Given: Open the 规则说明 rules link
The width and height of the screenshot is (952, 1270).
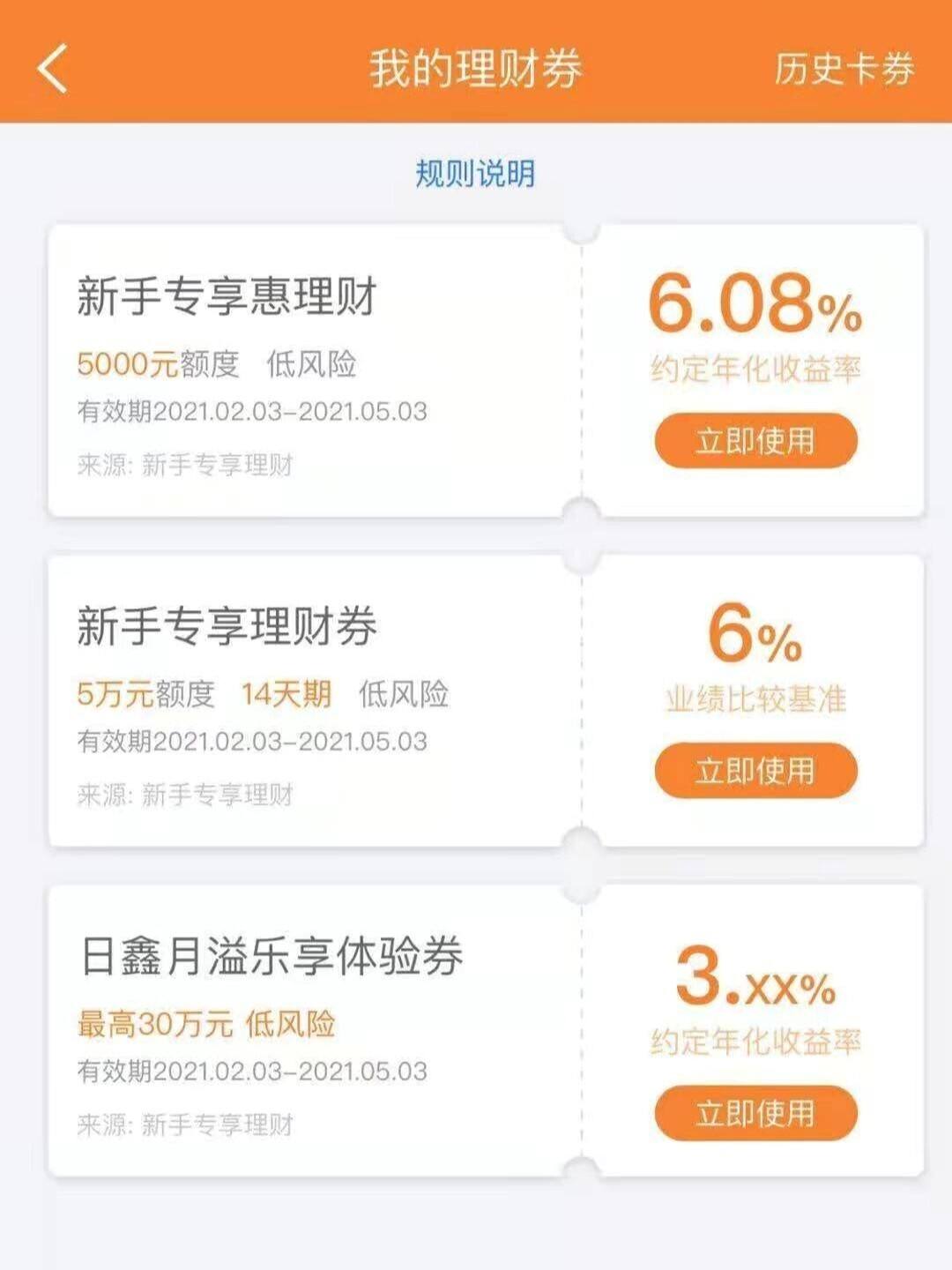Looking at the screenshot, I should [x=475, y=174].
